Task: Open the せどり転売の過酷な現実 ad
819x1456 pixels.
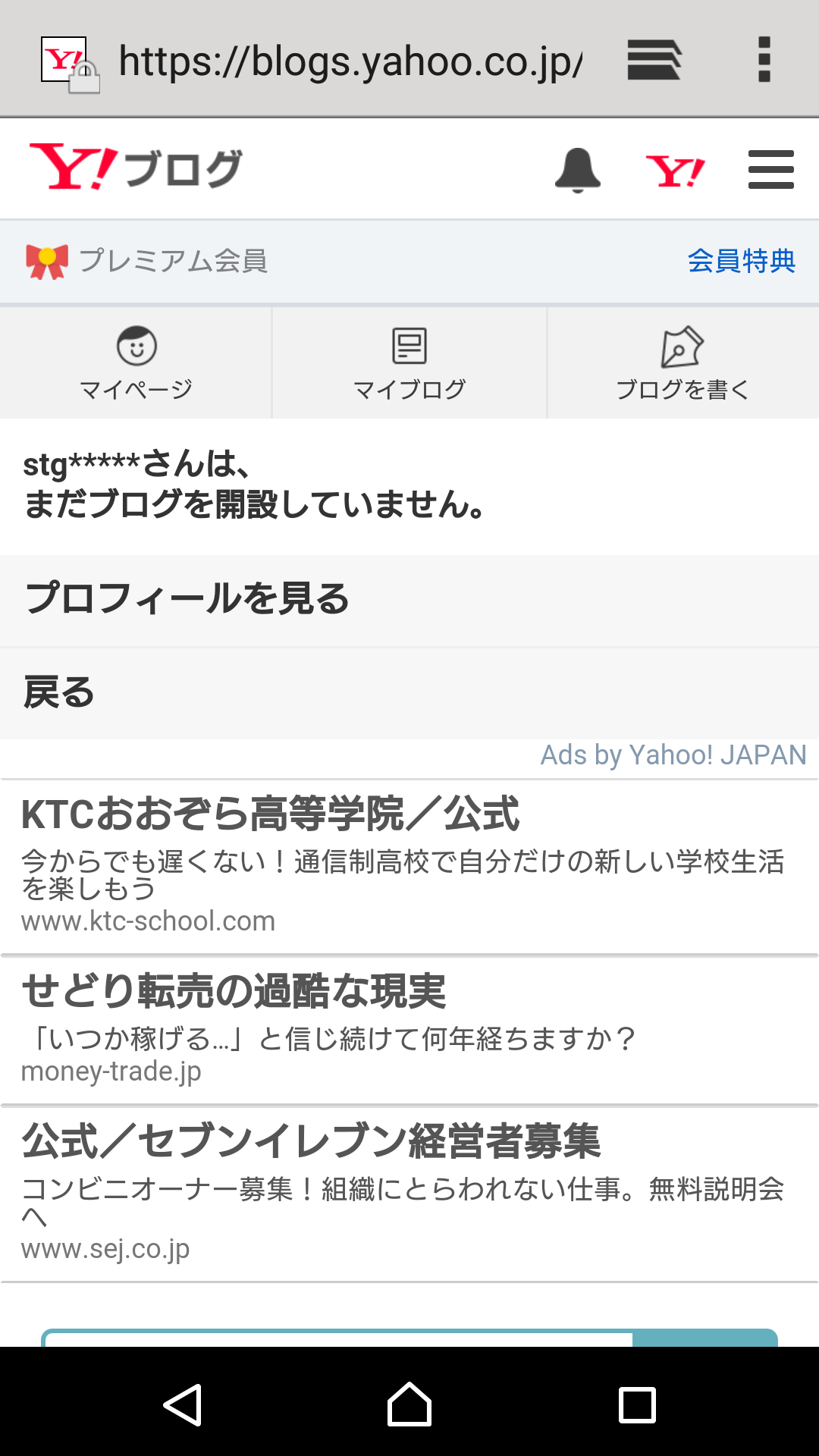Action: pyautogui.click(x=409, y=1030)
